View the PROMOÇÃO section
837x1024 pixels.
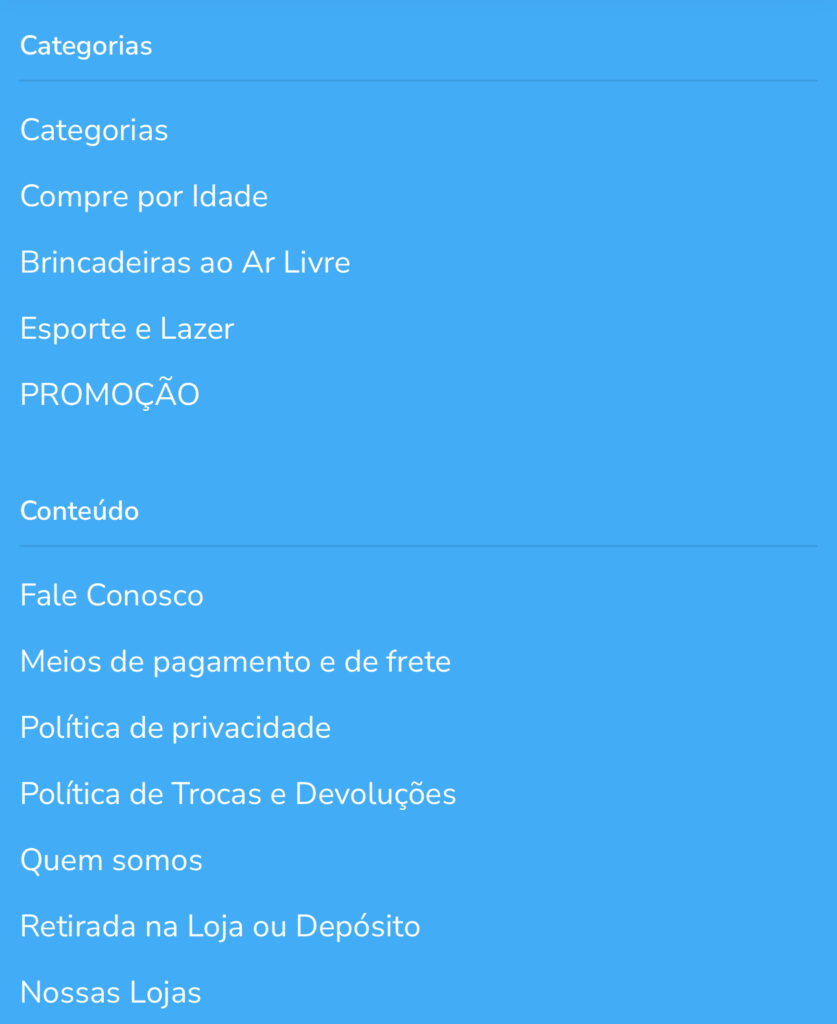pyautogui.click(x=110, y=395)
